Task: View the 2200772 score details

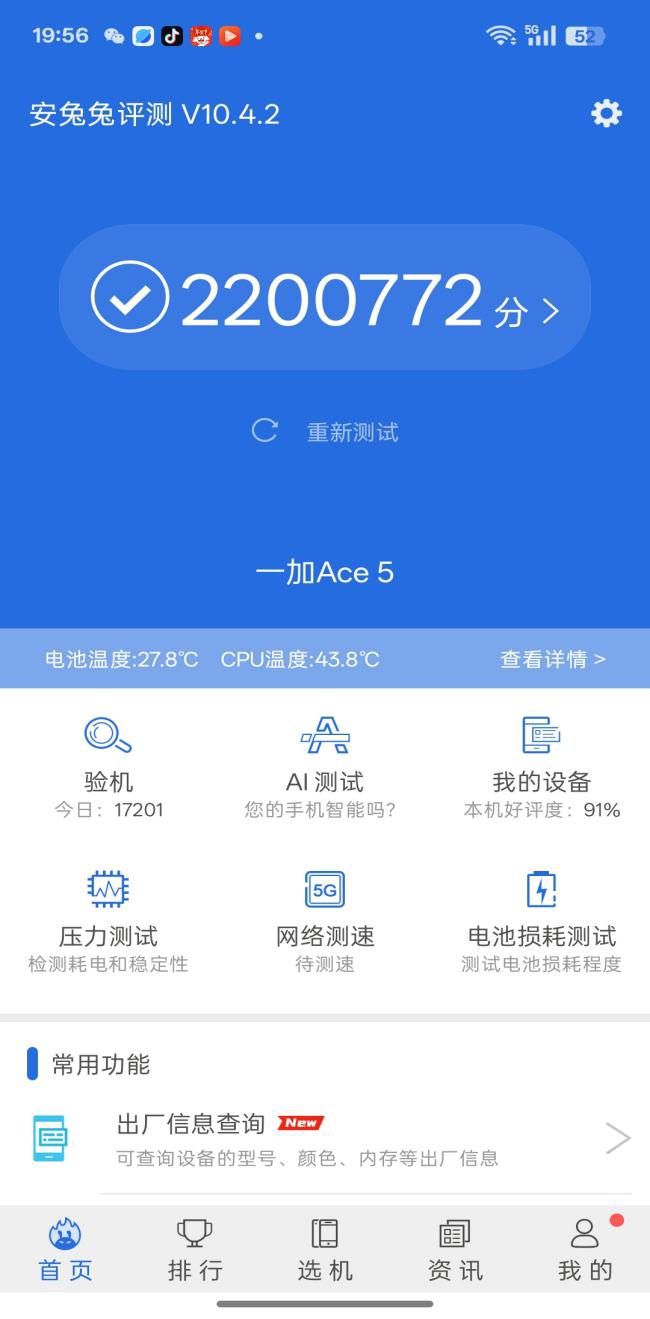Action: tap(325, 298)
